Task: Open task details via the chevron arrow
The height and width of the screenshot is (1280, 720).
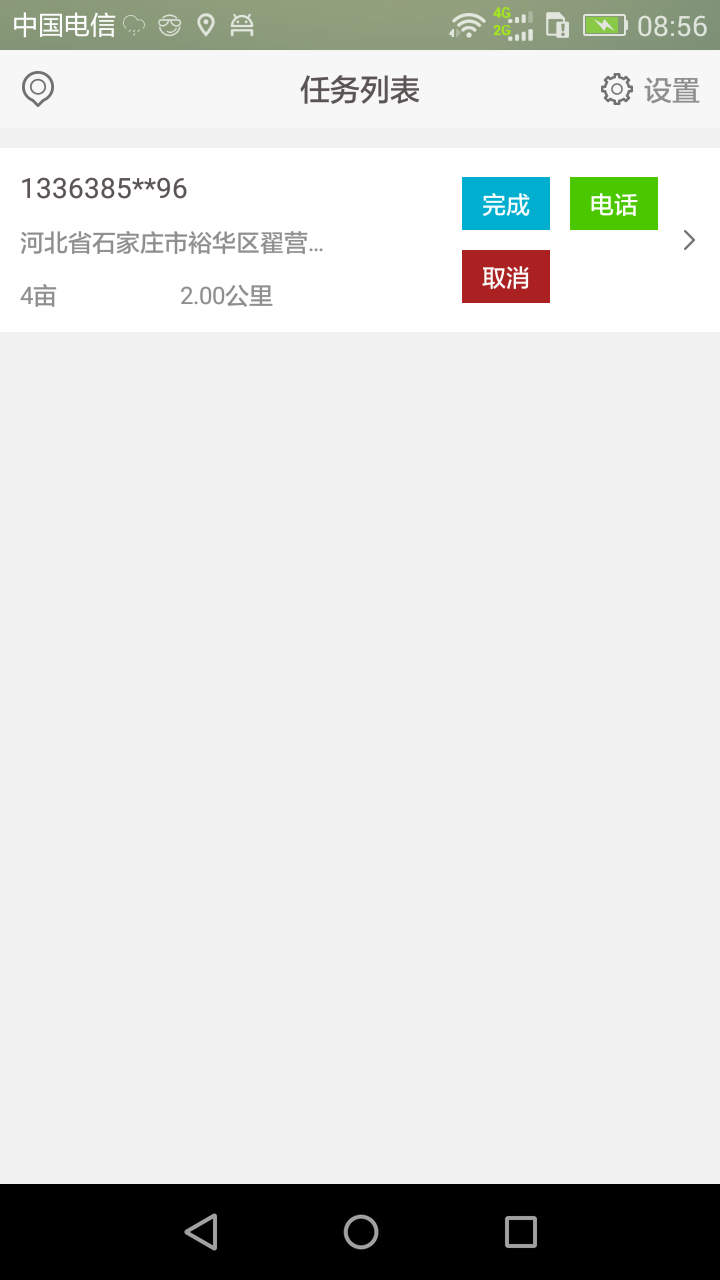Action: click(x=689, y=240)
